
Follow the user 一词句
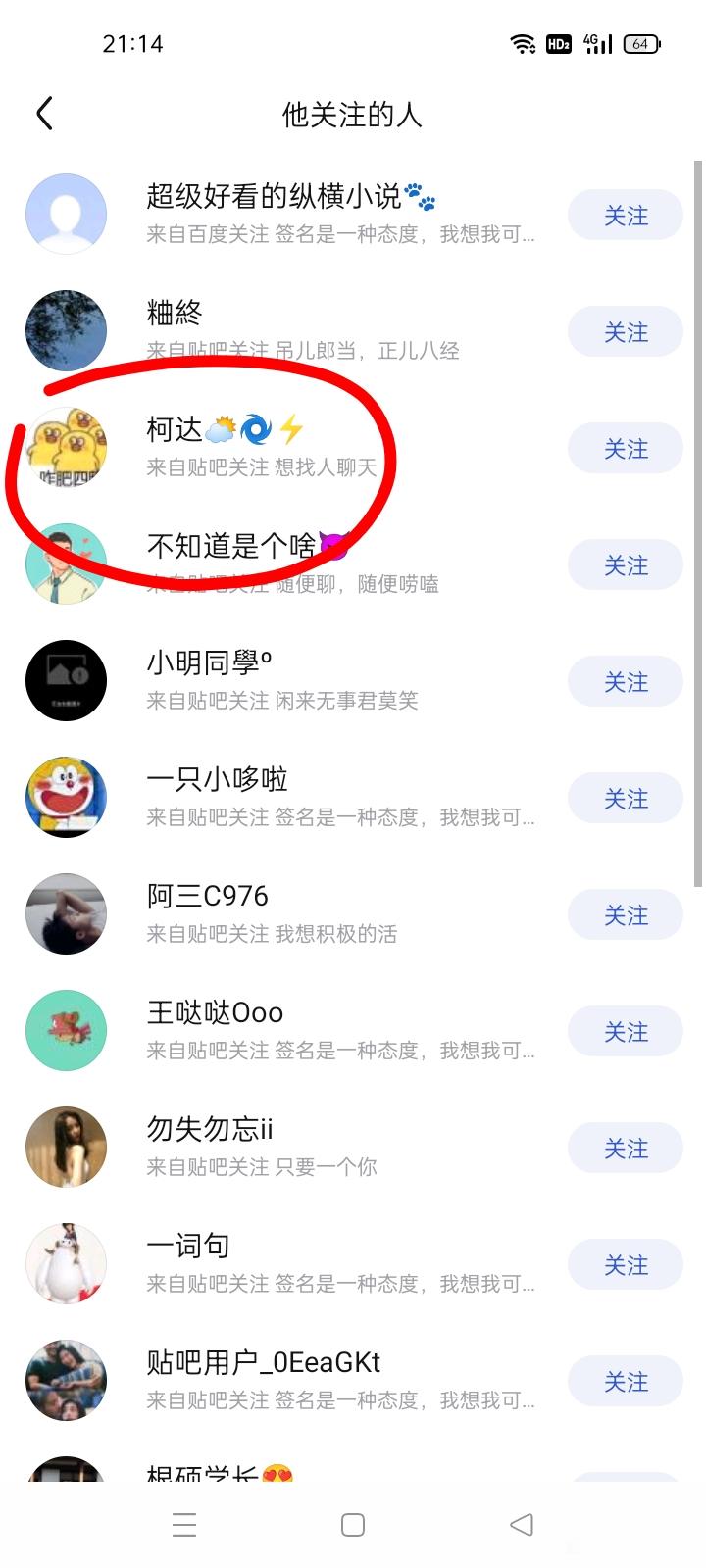(x=625, y=1265)
